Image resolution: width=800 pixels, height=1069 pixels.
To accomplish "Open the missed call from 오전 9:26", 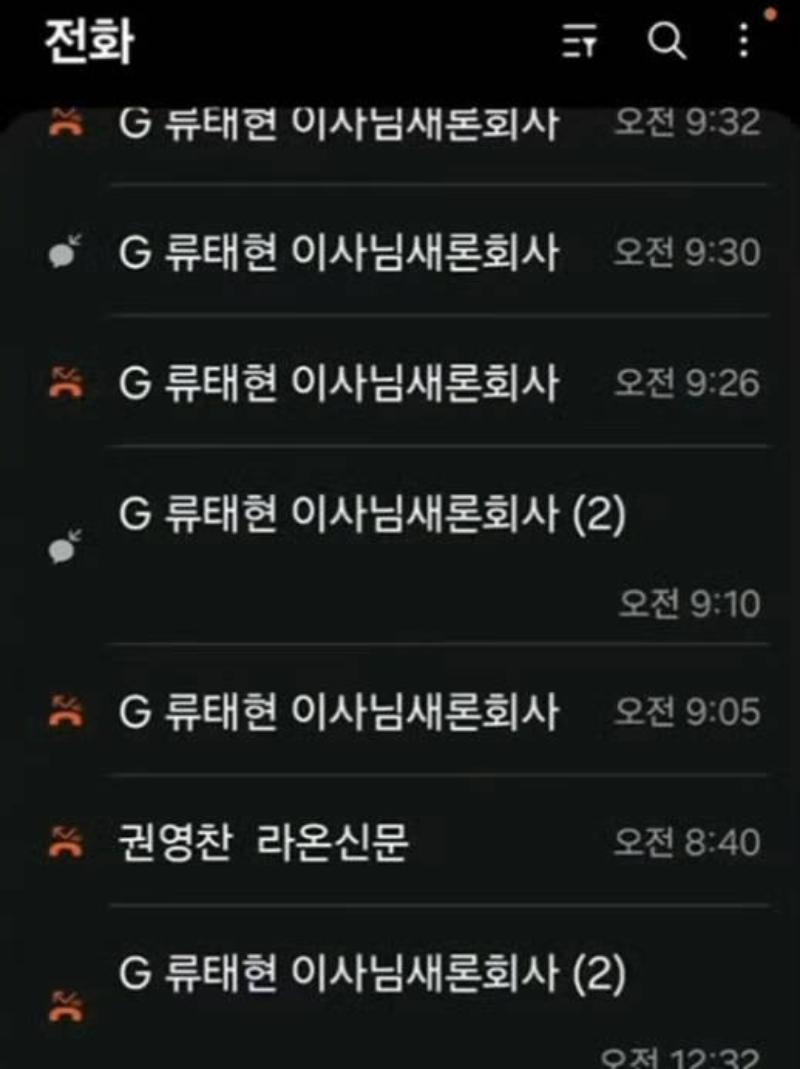I will (x=400, y=382).
